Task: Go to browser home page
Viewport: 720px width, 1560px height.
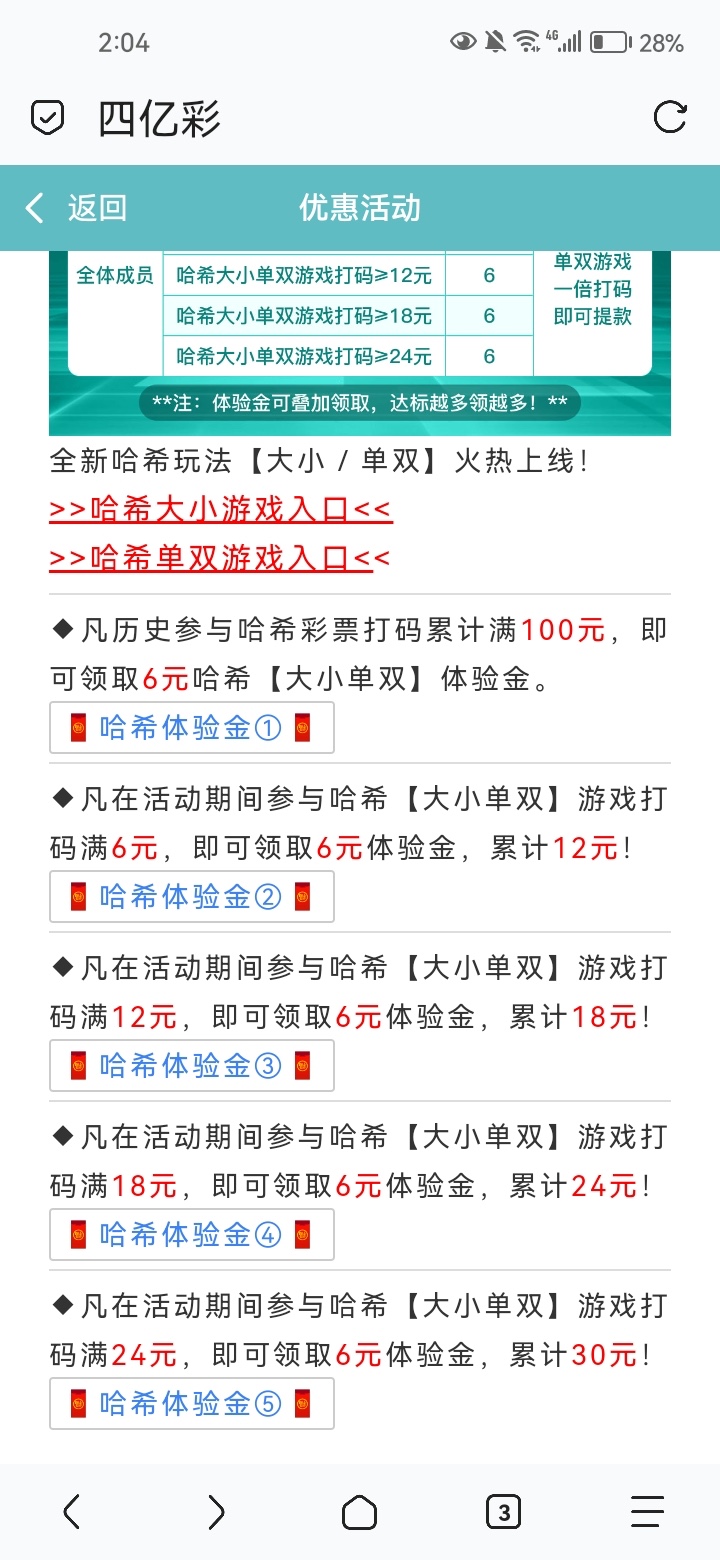Action: [x=360, y=1512]
